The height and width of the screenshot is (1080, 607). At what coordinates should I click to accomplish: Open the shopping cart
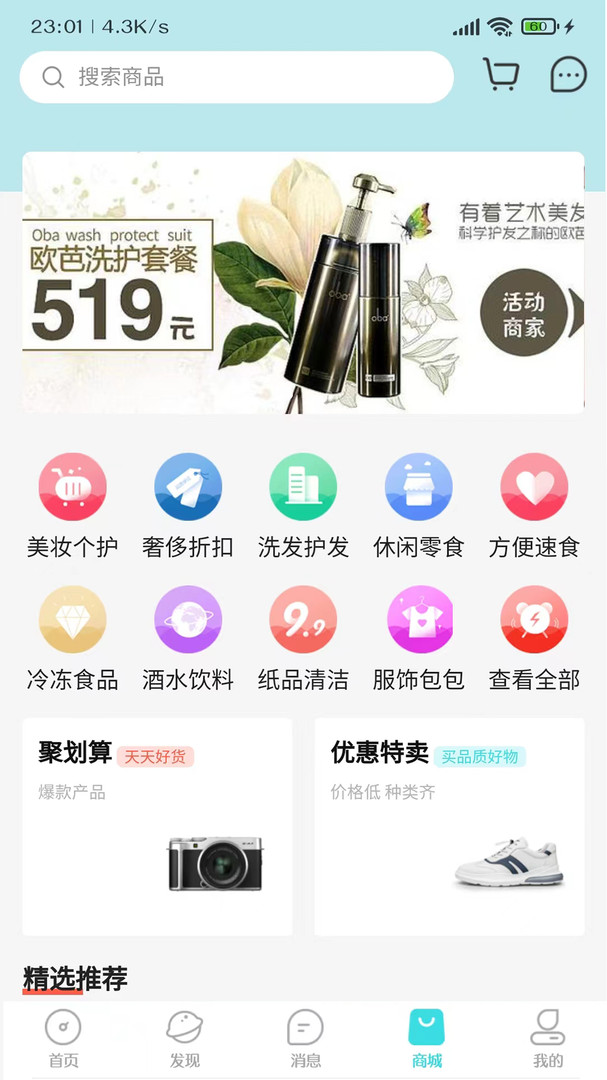pos(501,74)
